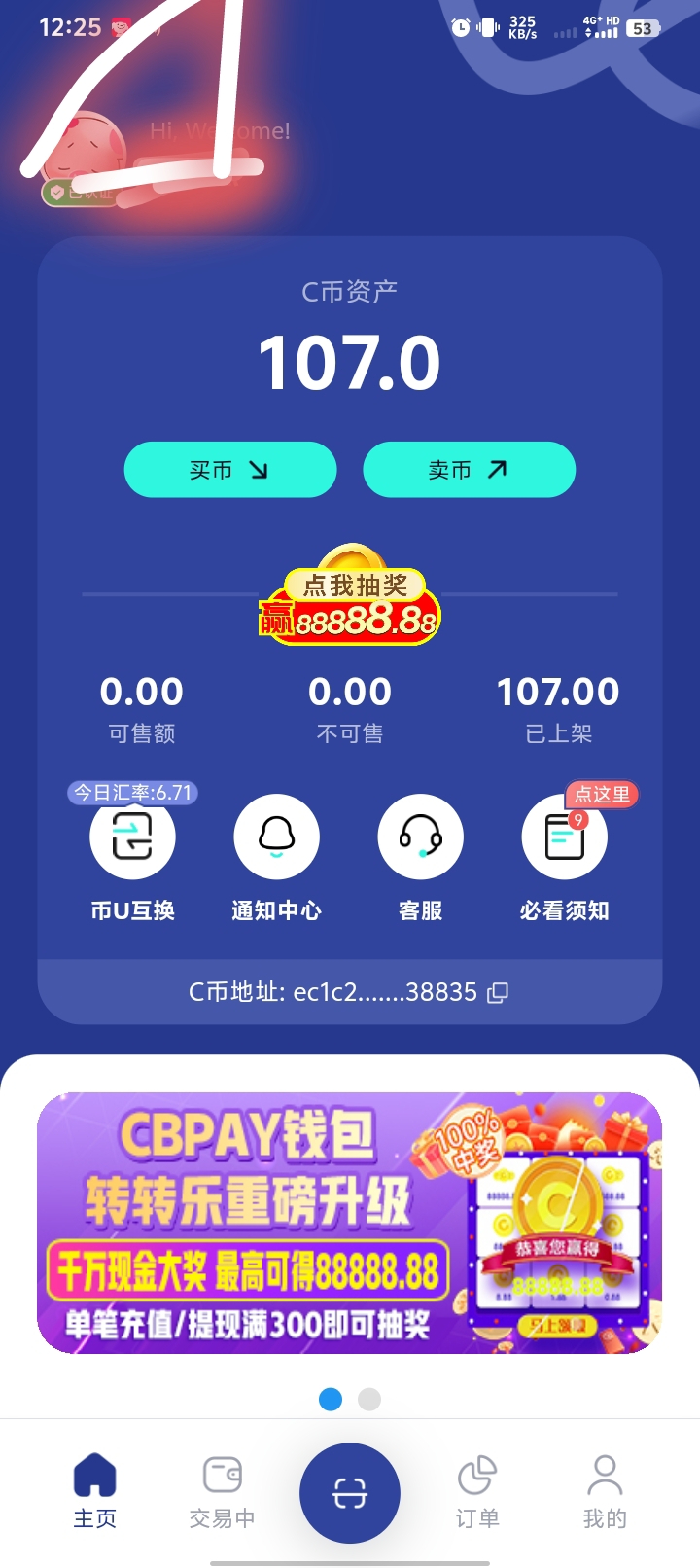
Task: Switch to the 我的 profile tab
Action: [x=605, y=1491]
